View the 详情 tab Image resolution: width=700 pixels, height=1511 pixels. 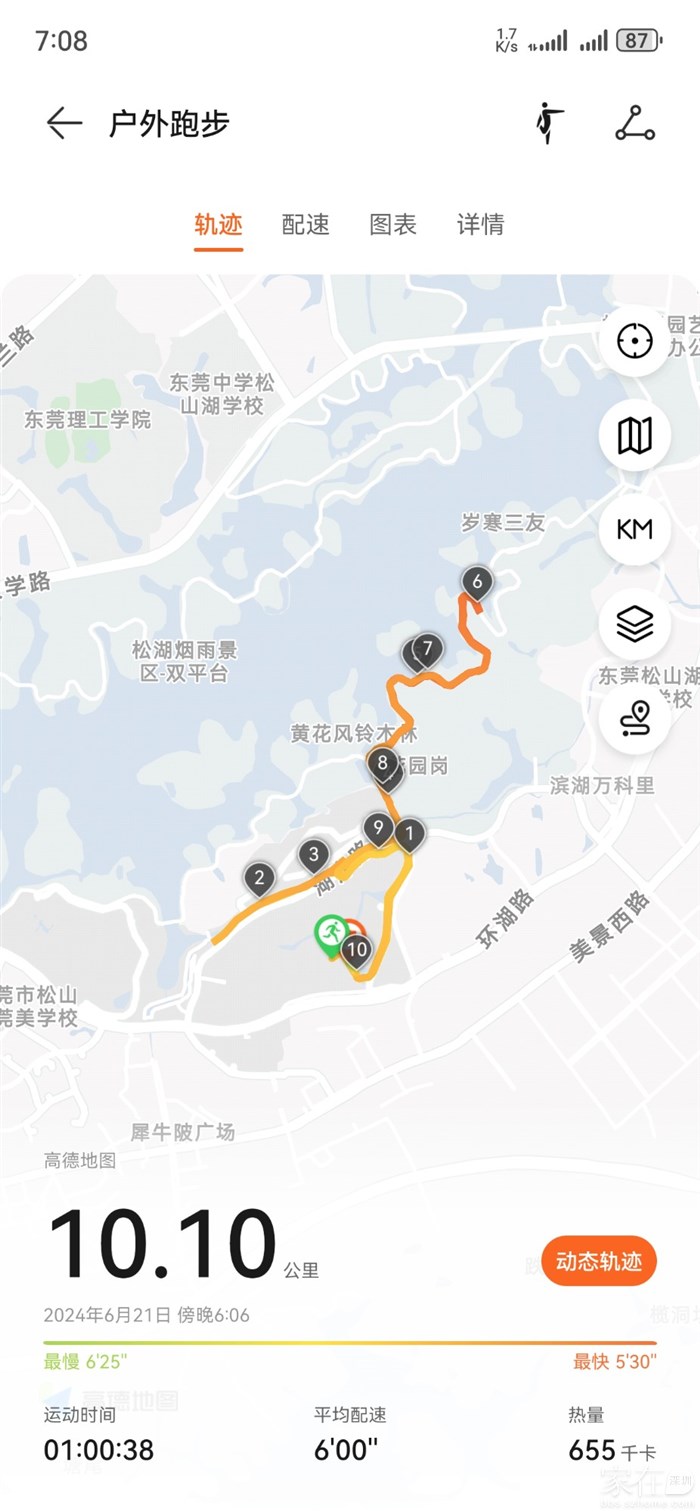tap(480, 225)
